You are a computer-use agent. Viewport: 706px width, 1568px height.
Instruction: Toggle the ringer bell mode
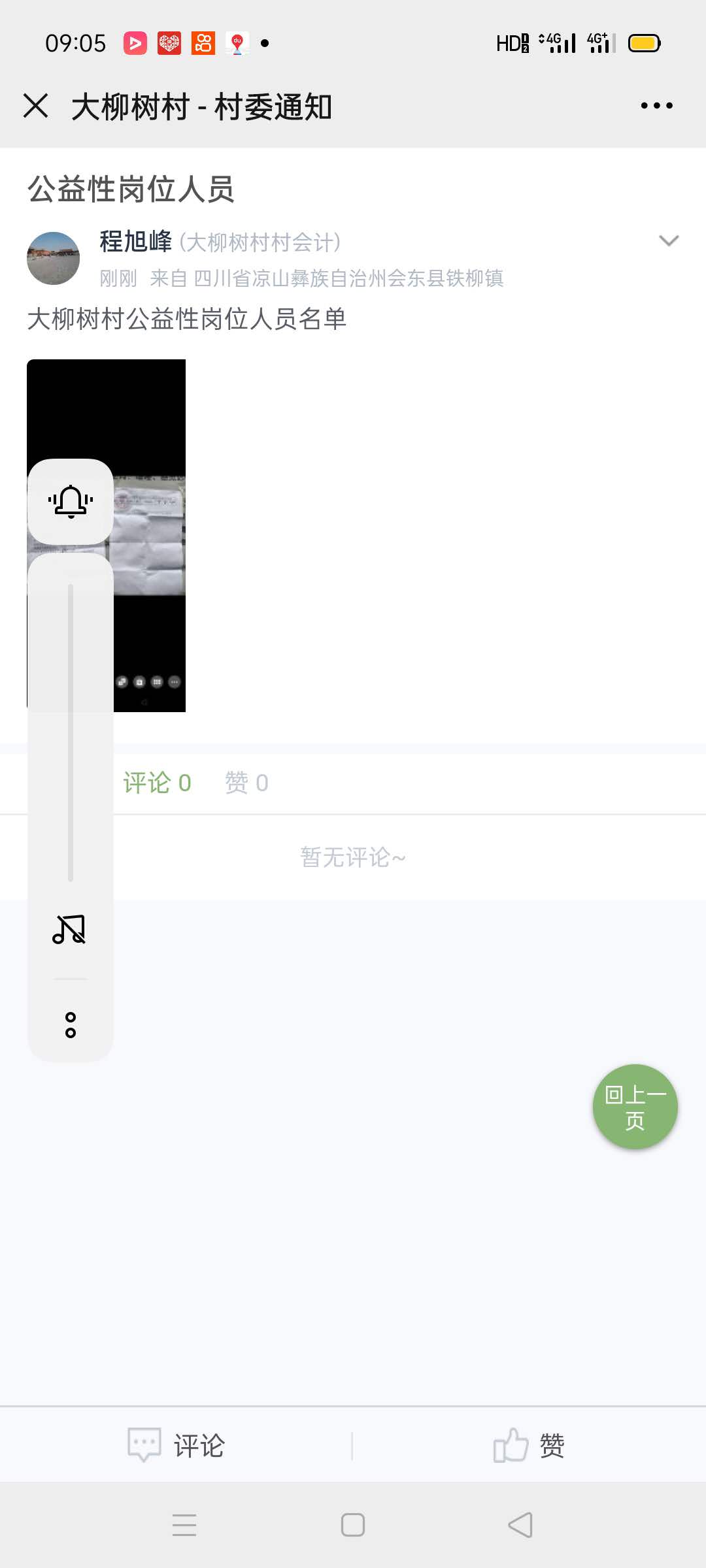(x=71, y=502)
